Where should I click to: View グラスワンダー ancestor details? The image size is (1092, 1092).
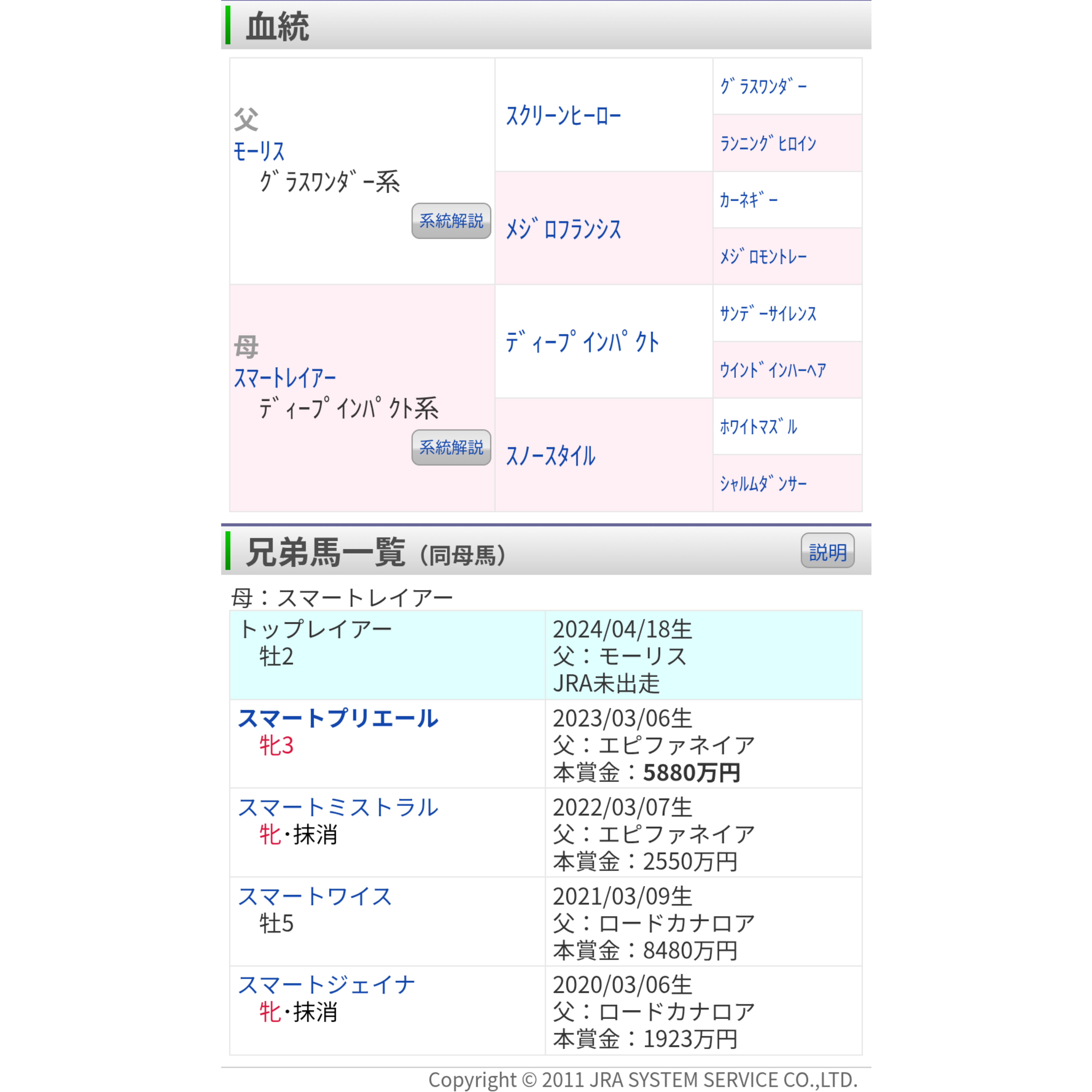tap(763, 87)
